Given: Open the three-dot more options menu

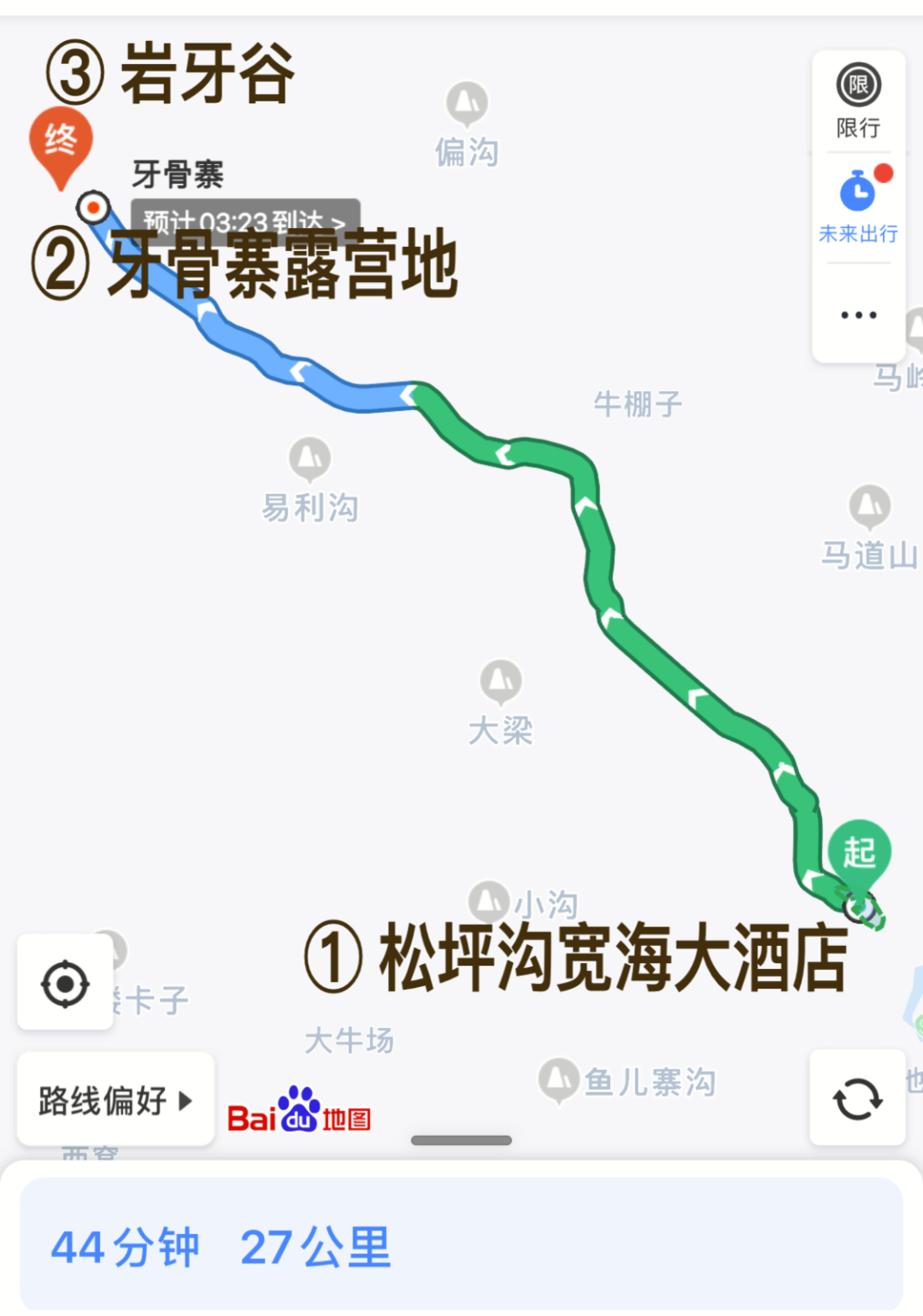Looking at the screenshot, I should (x=858, y=315).
